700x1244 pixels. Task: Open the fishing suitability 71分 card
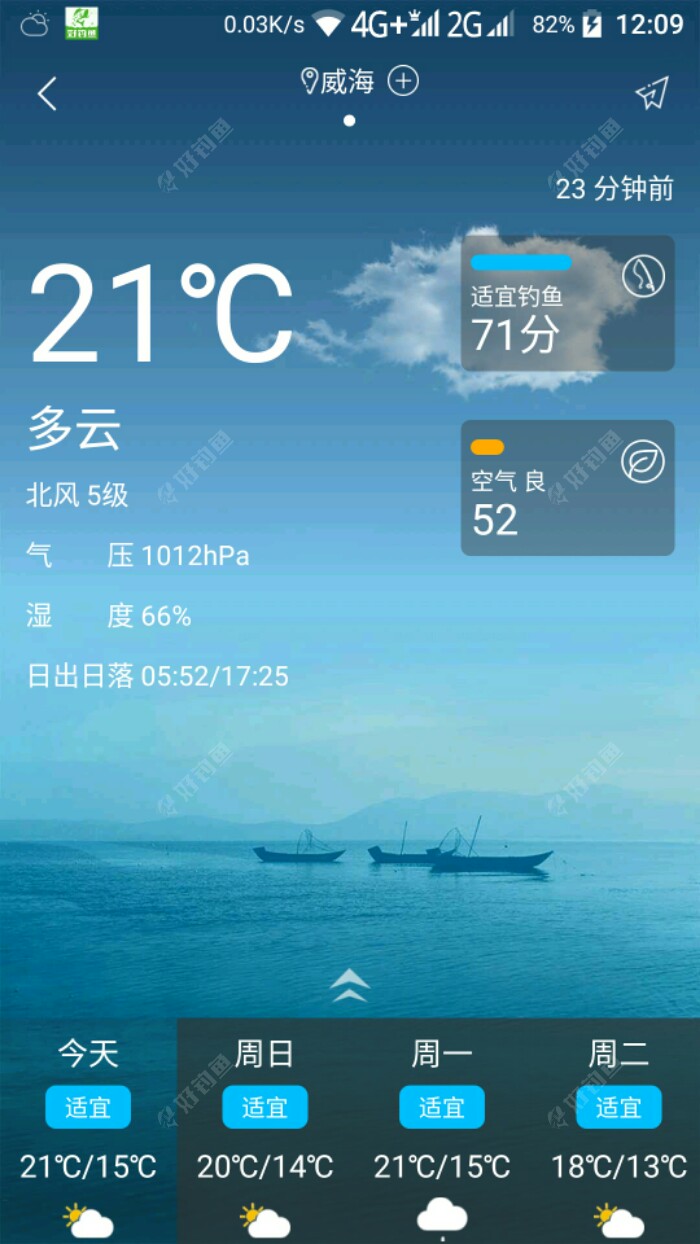pyautogui.click(x=567, y=303)
